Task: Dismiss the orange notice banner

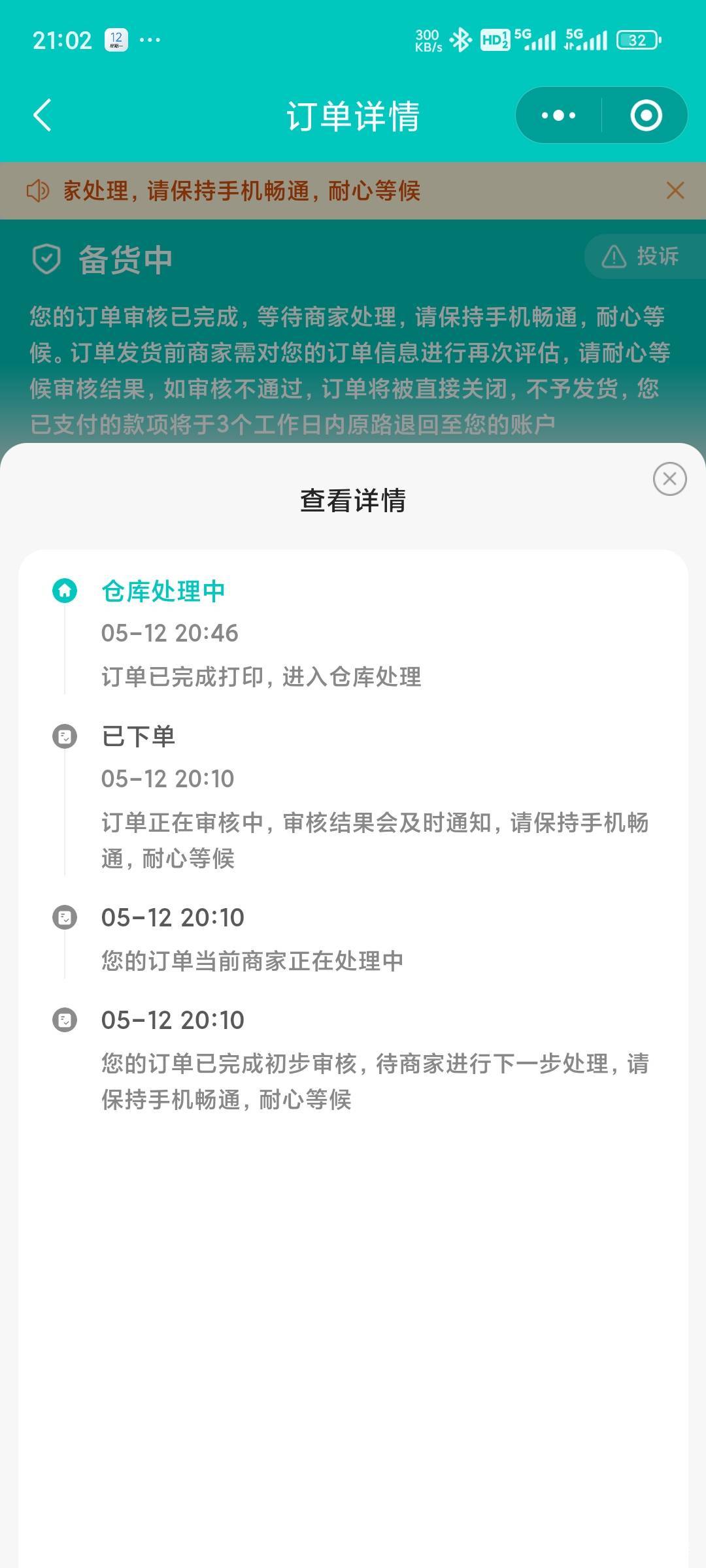Action: [675, 191]
